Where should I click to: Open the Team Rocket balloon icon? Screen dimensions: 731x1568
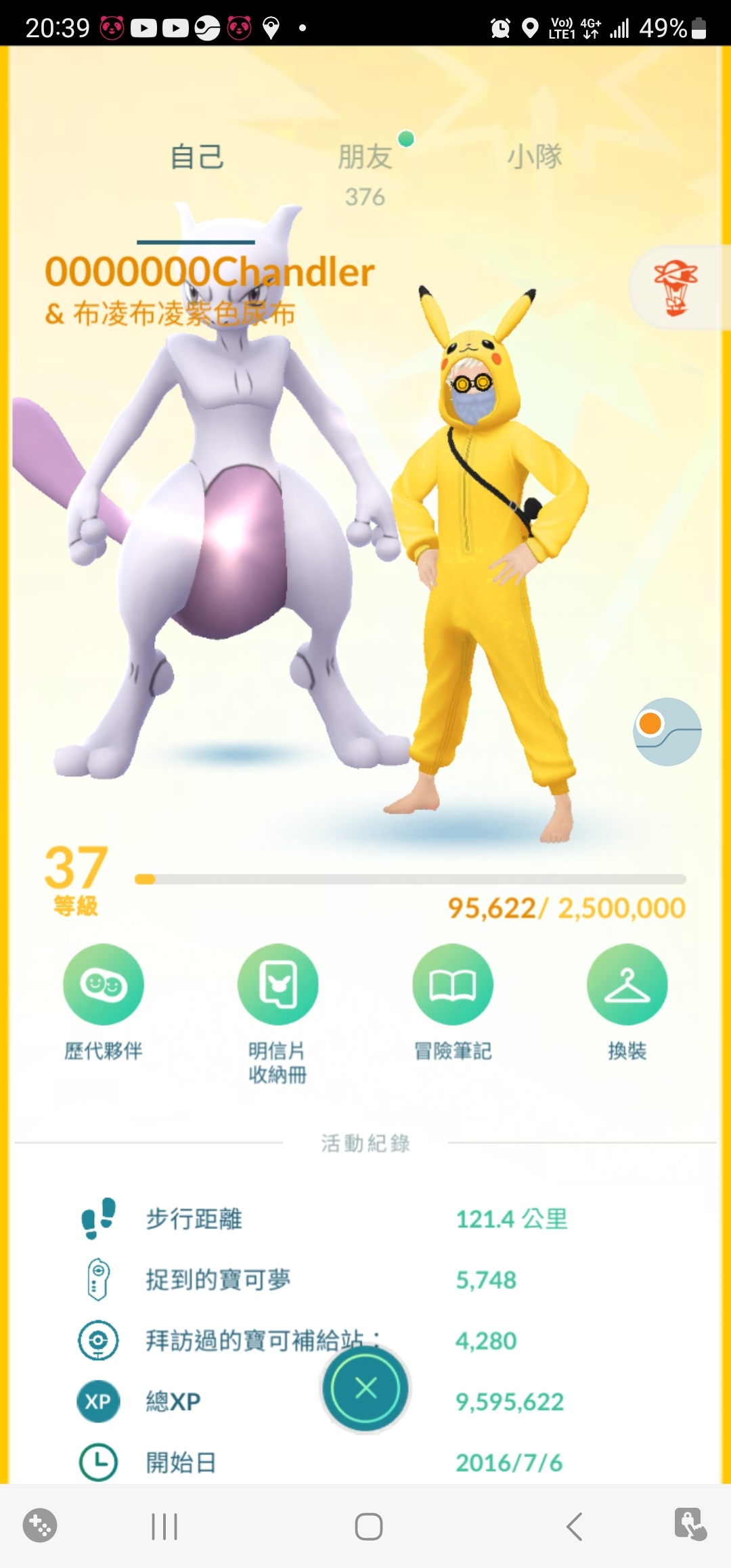click(x=675, y=288)
